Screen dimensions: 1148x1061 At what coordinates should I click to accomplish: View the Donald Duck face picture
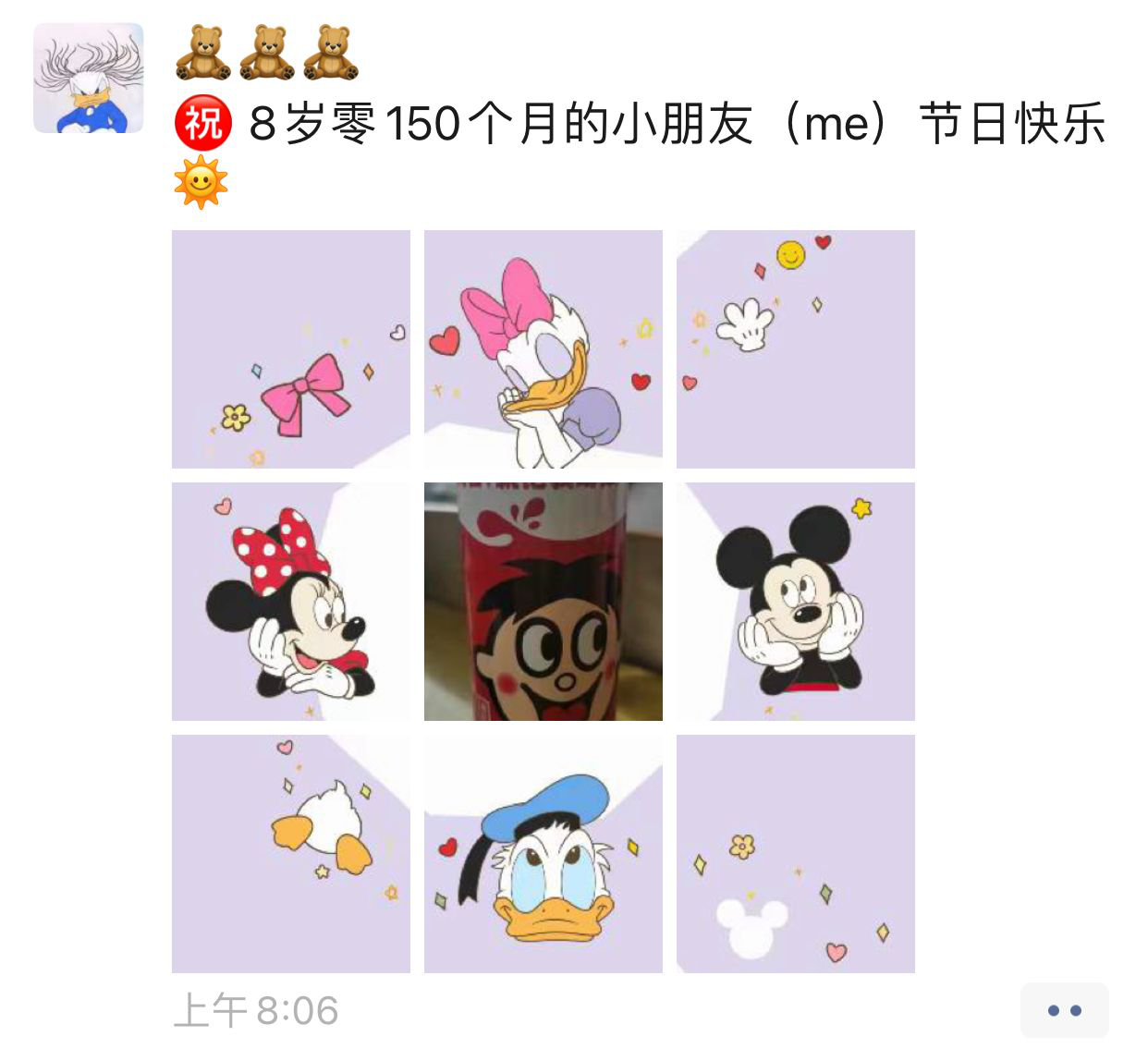(x=543, y=854)
